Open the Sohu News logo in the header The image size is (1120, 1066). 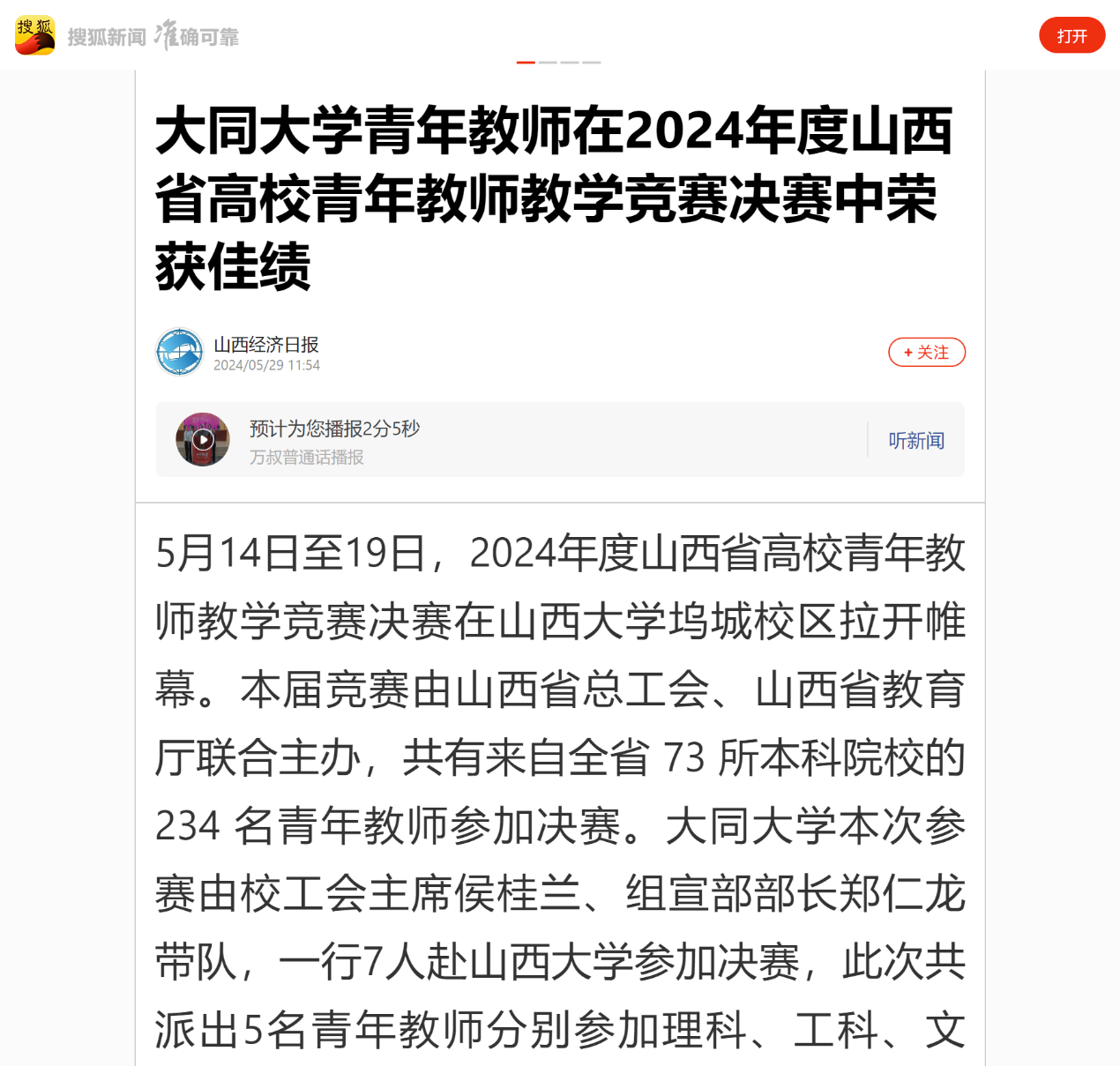pyautogui.click(x=35, y=35)
